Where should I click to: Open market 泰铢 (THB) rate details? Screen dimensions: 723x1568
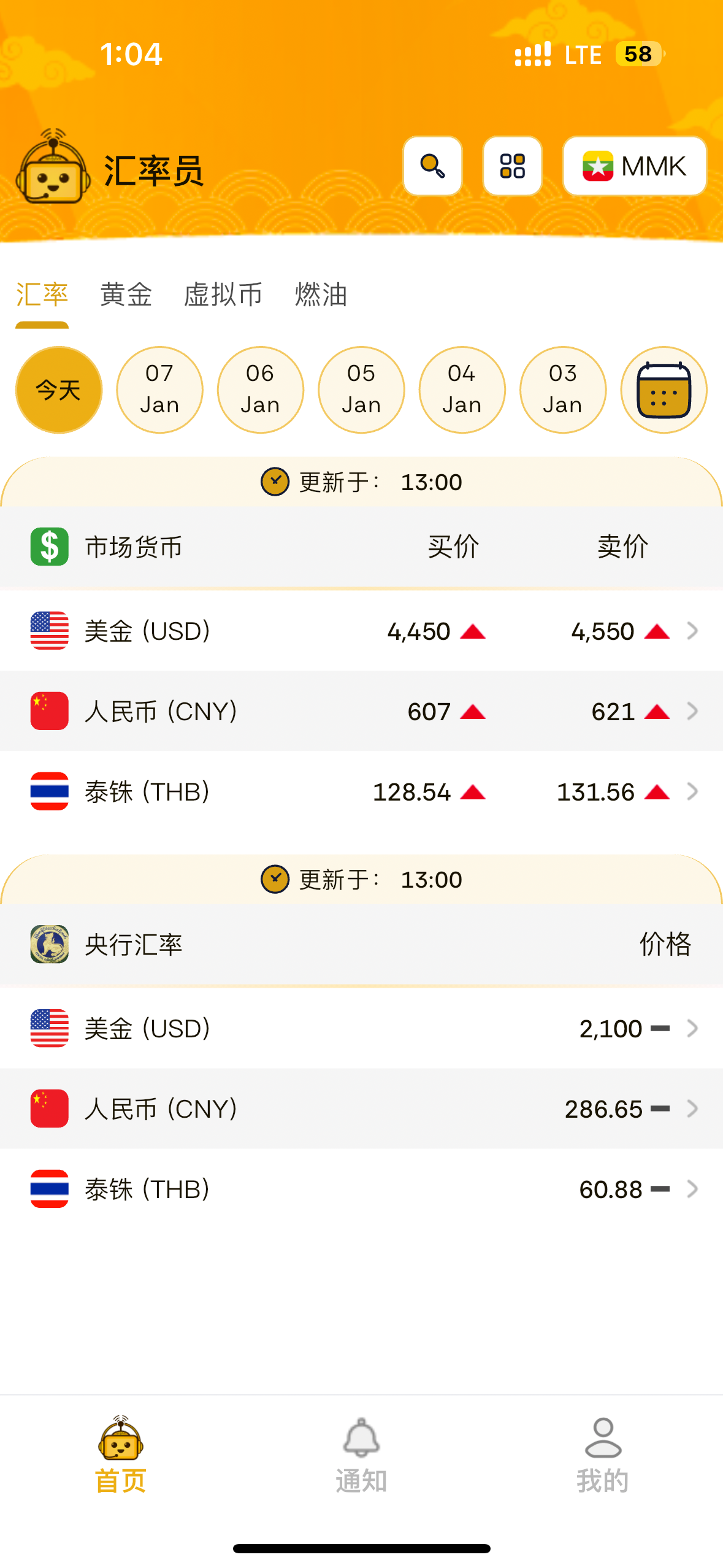point(361,792)
